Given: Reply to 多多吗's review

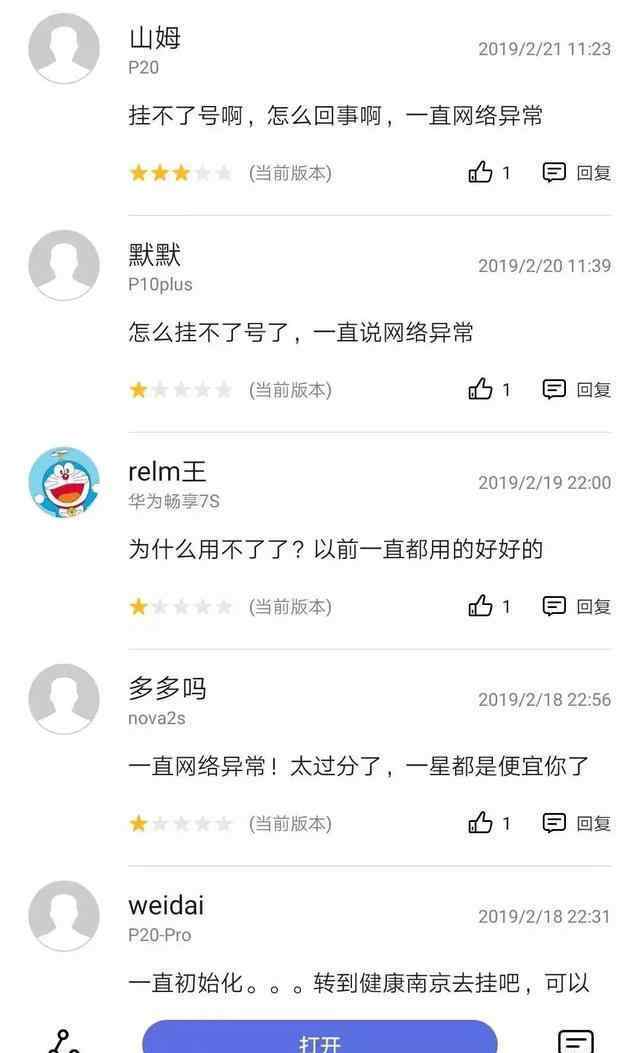Looking at the screenshot, I should click(x=576, y=823).
